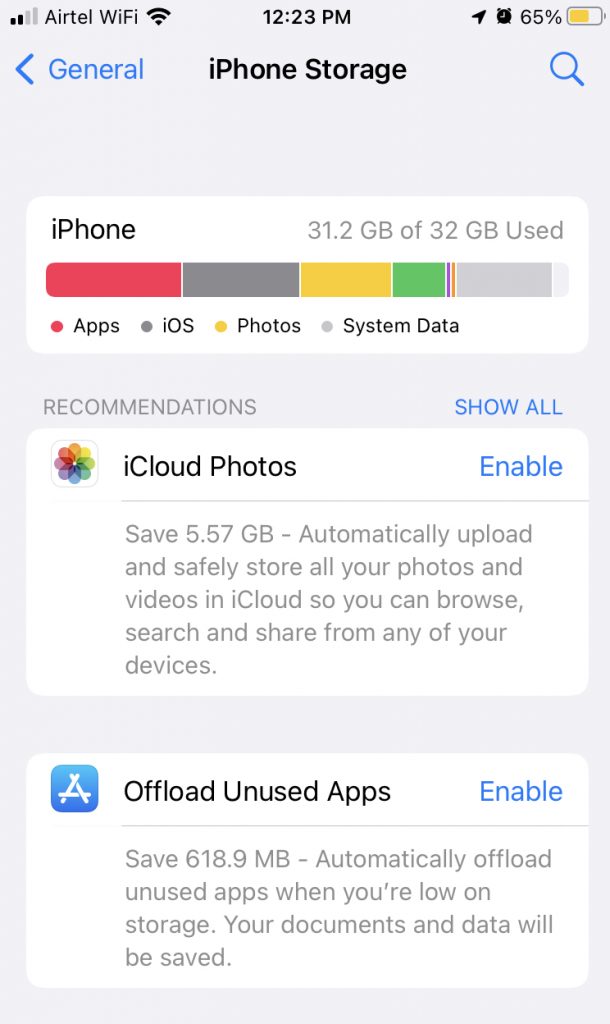Show all storage recommendations
The width and height of the screenshot is (610, 1024).
(508, 407)
